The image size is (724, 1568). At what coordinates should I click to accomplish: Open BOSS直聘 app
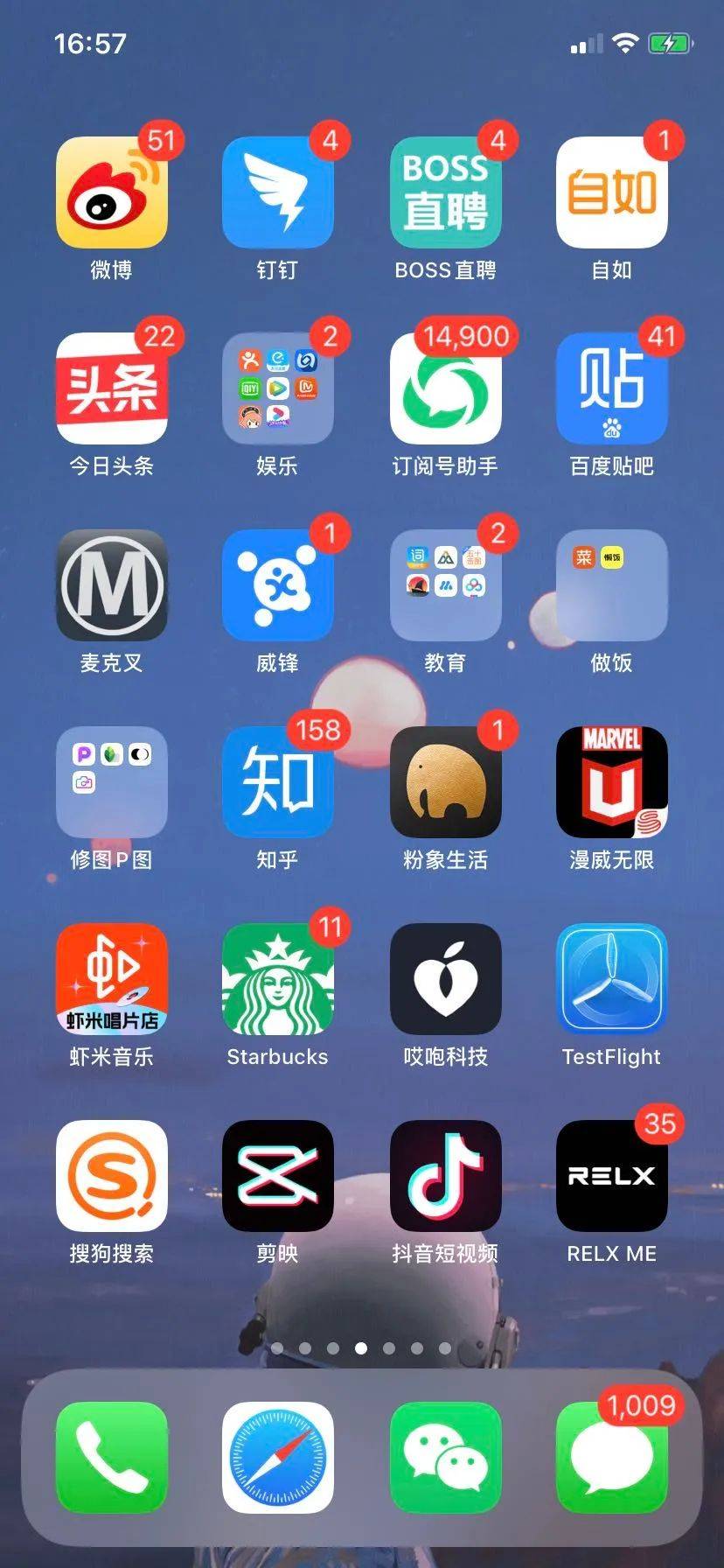point(445,192)
